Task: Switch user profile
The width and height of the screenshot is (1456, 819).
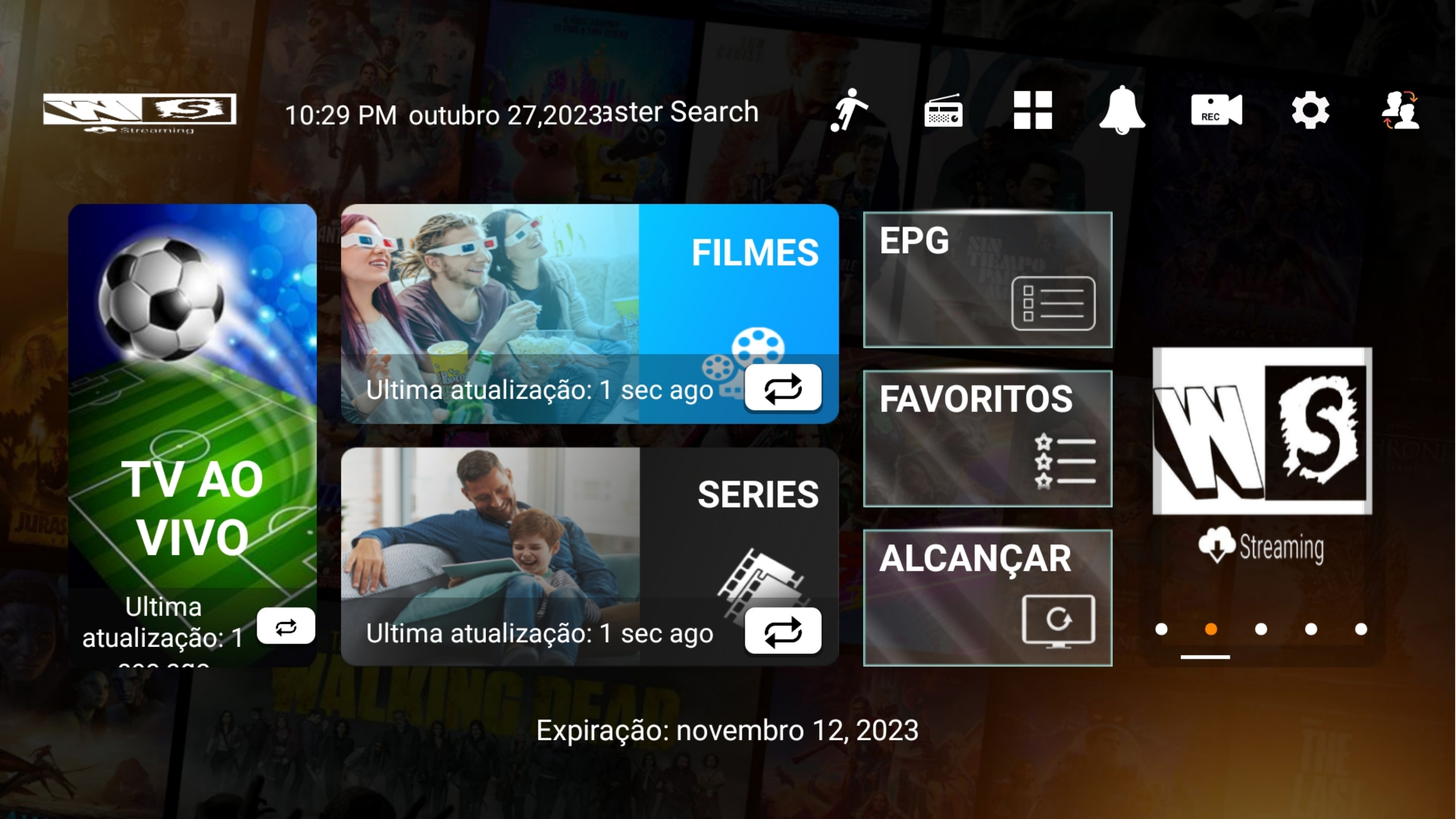Action: (x=1400, y=110)
